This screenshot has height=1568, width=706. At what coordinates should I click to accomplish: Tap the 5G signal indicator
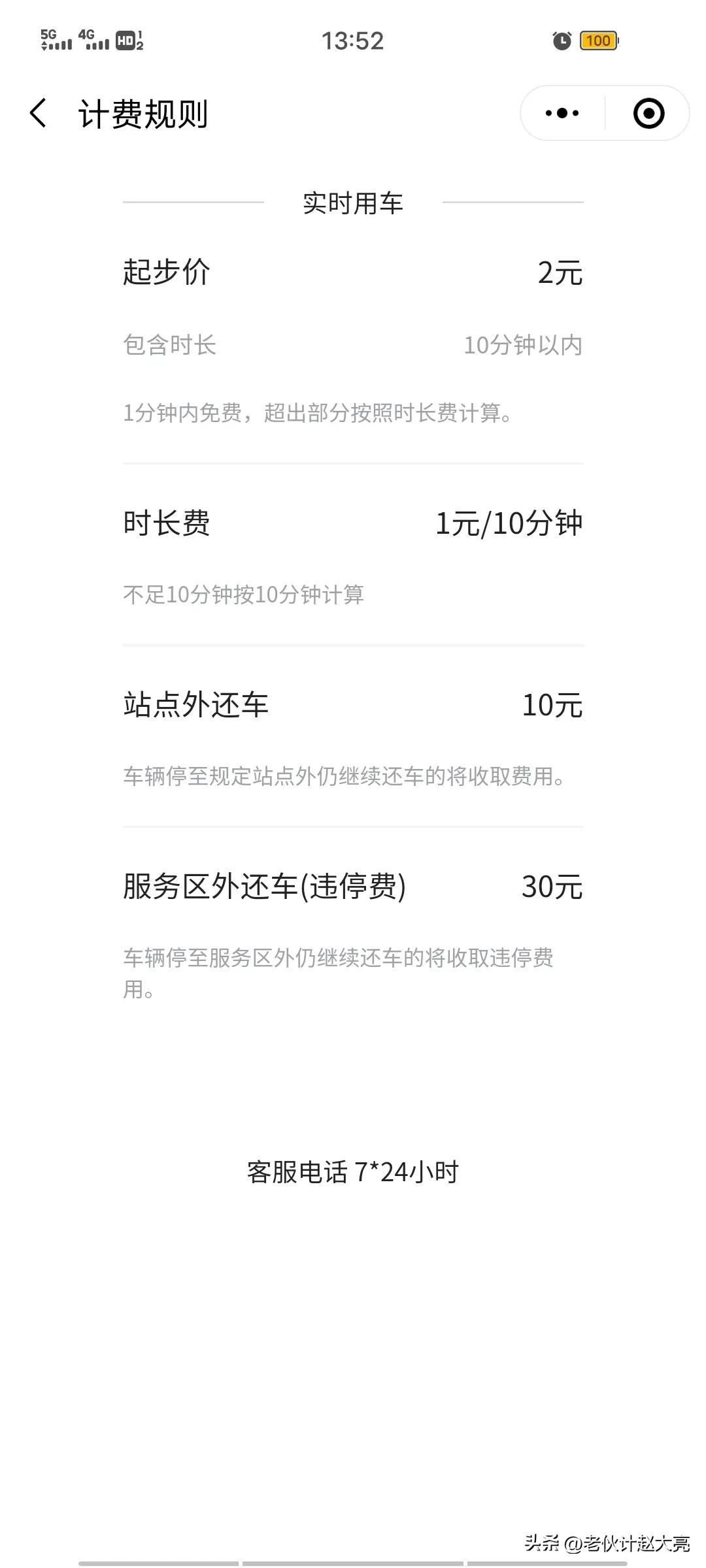pyautogui.click(x=56, y=41)
